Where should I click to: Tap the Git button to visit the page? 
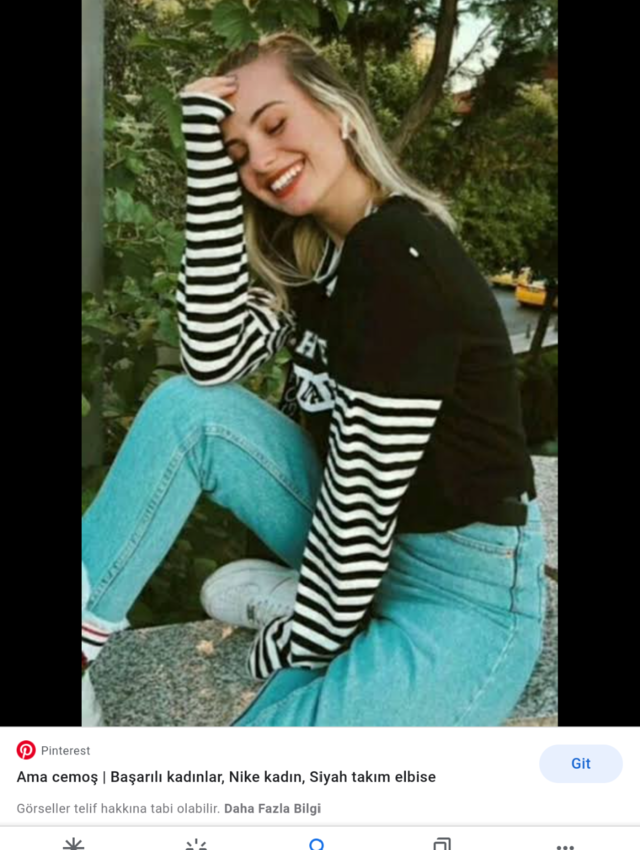coord(580,764)
